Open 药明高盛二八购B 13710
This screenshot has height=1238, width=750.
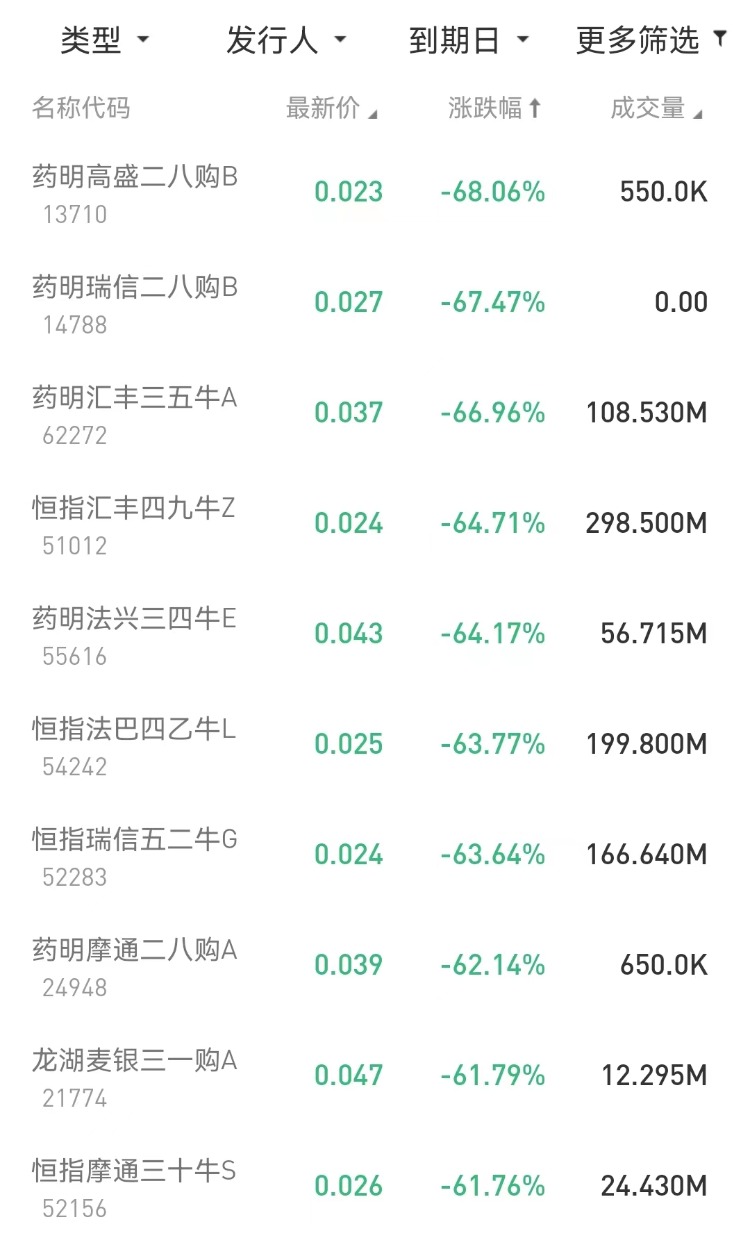tap(375, 193)
